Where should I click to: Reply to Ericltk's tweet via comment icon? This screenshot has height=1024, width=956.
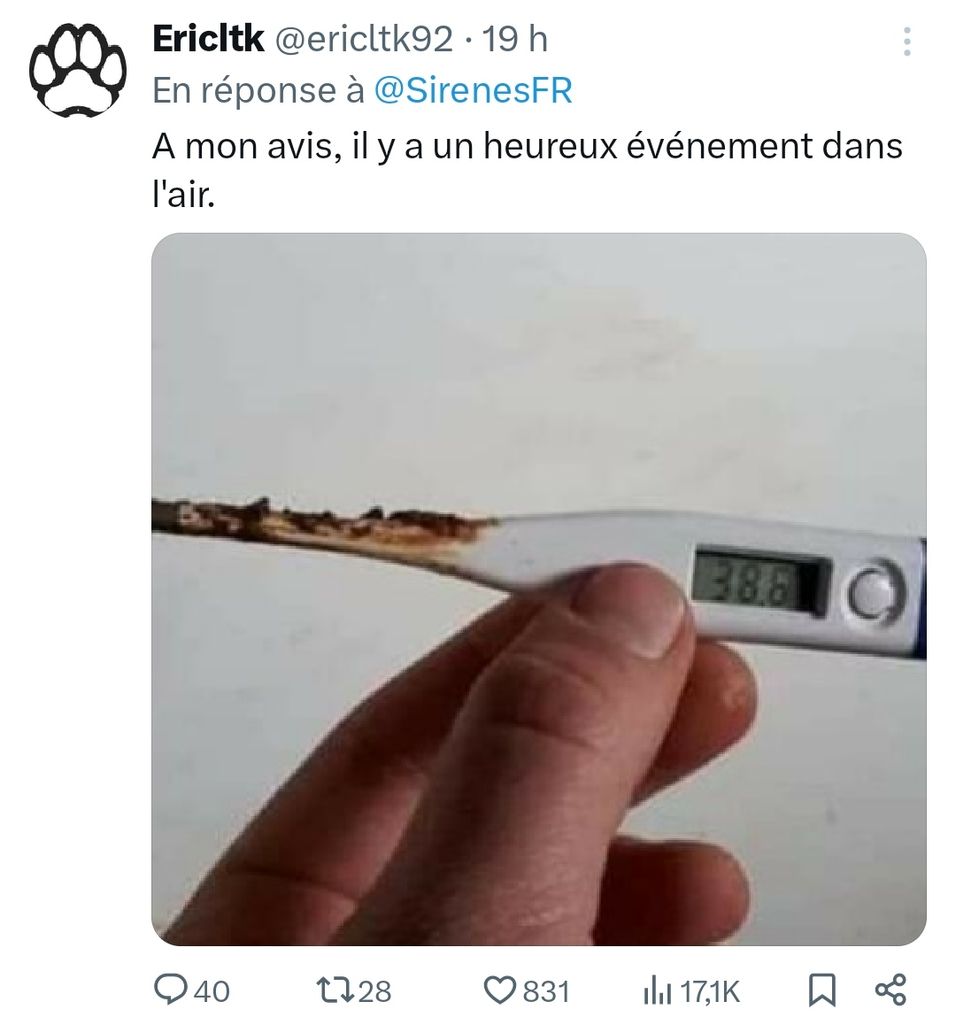click(191, 990)
